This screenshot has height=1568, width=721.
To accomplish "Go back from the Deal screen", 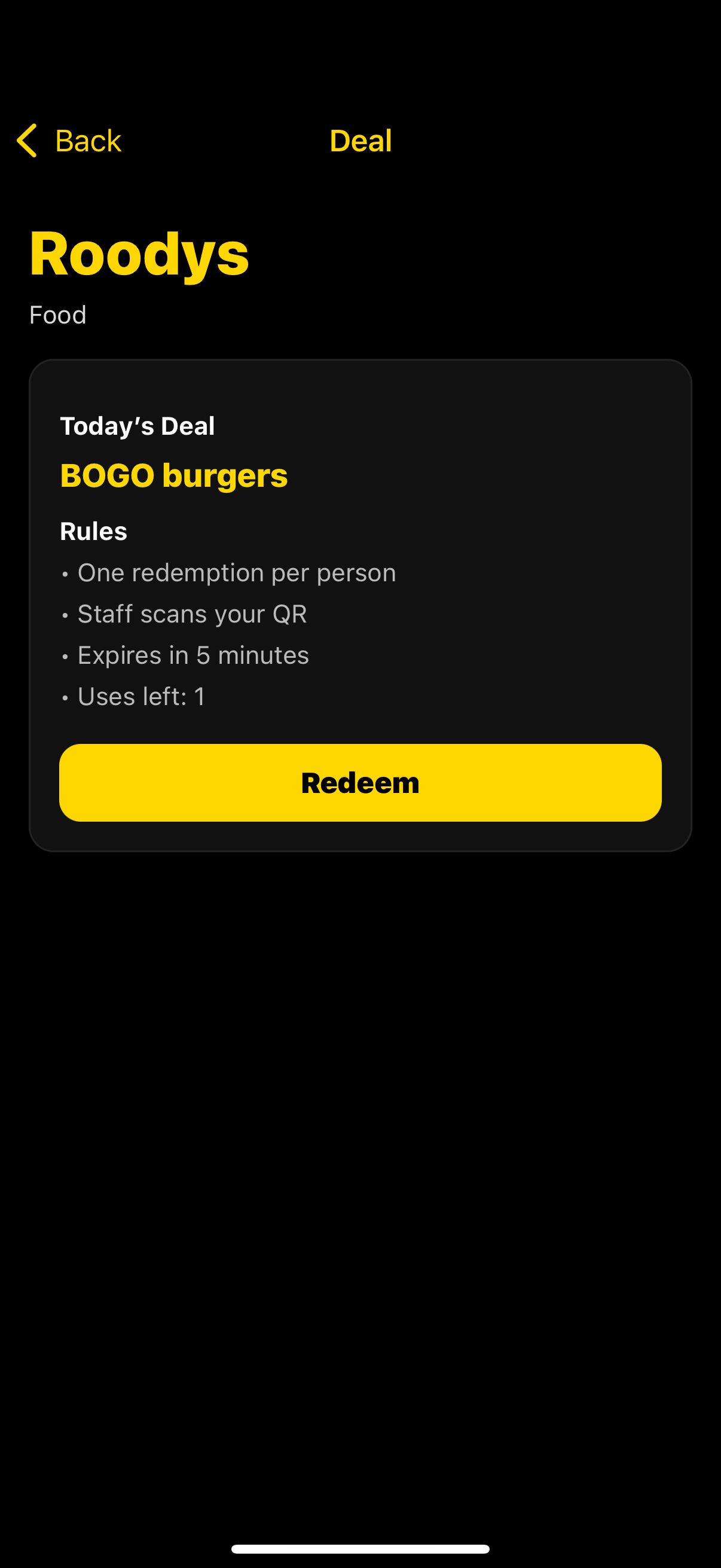I will point(69,141).
